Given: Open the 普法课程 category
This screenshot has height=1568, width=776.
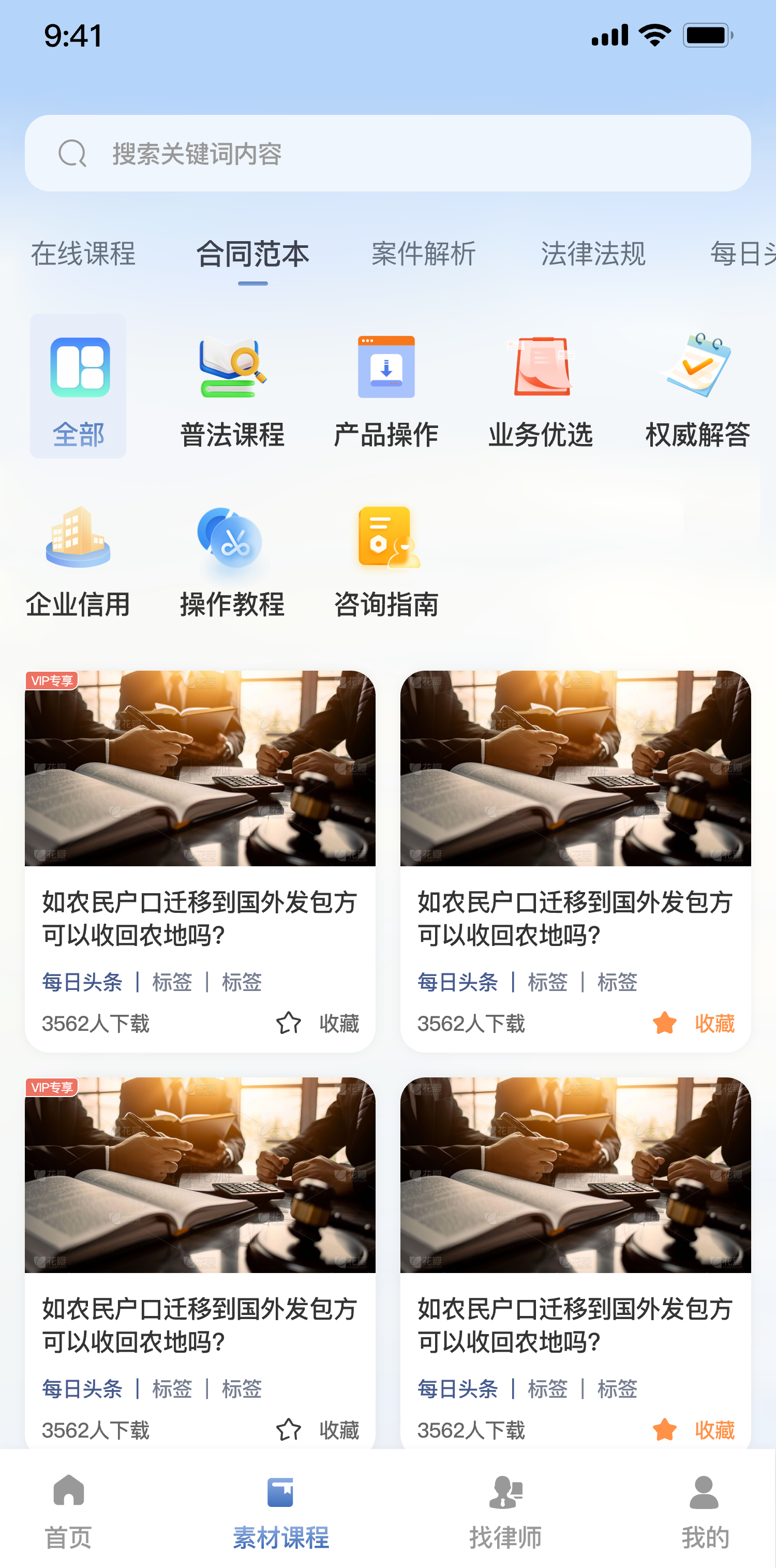Looking at the screenshot, I should pos(232,390).
